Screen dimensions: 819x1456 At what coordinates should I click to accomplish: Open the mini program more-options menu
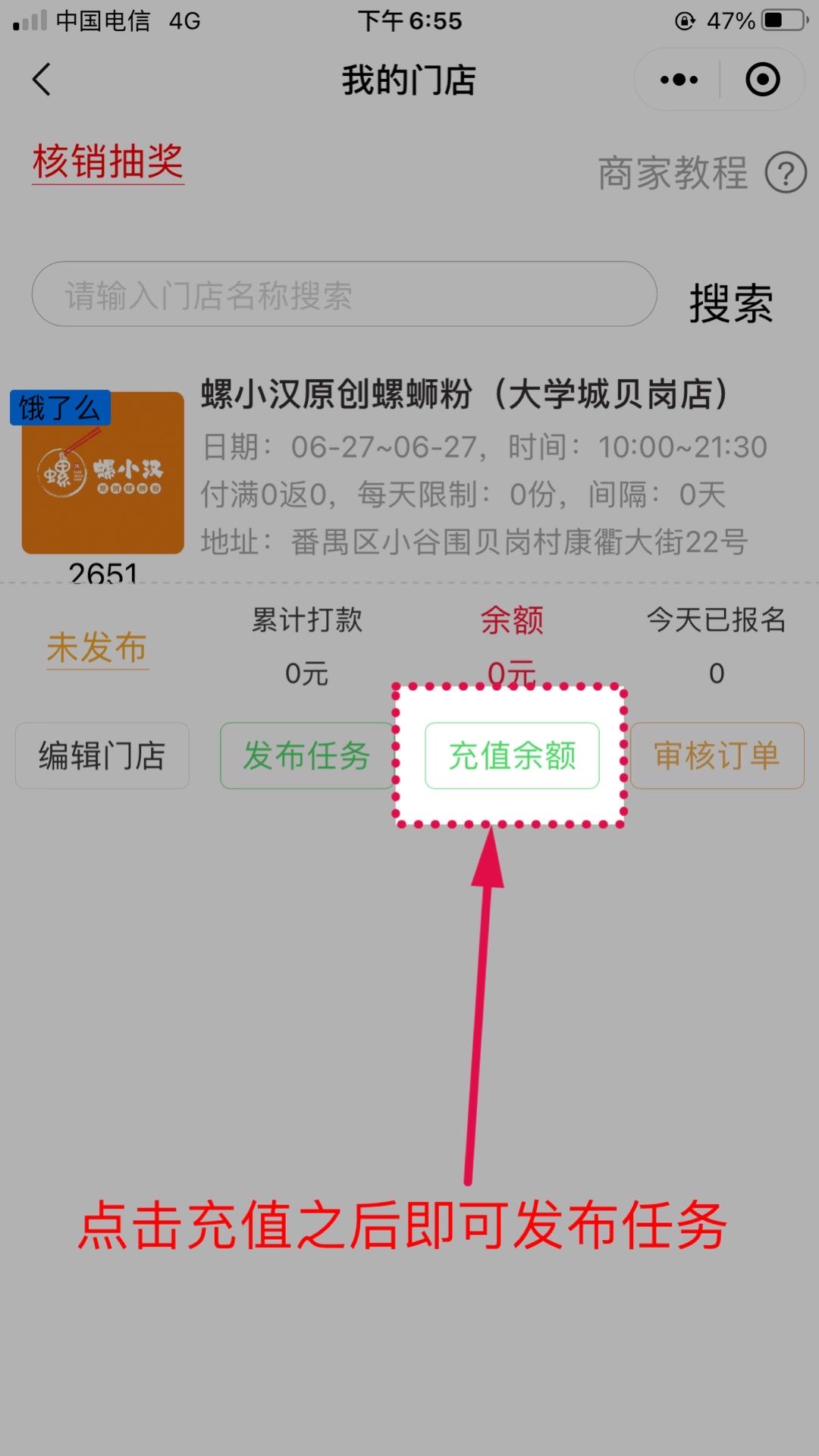pyautogui.click(x=679, y=80)
